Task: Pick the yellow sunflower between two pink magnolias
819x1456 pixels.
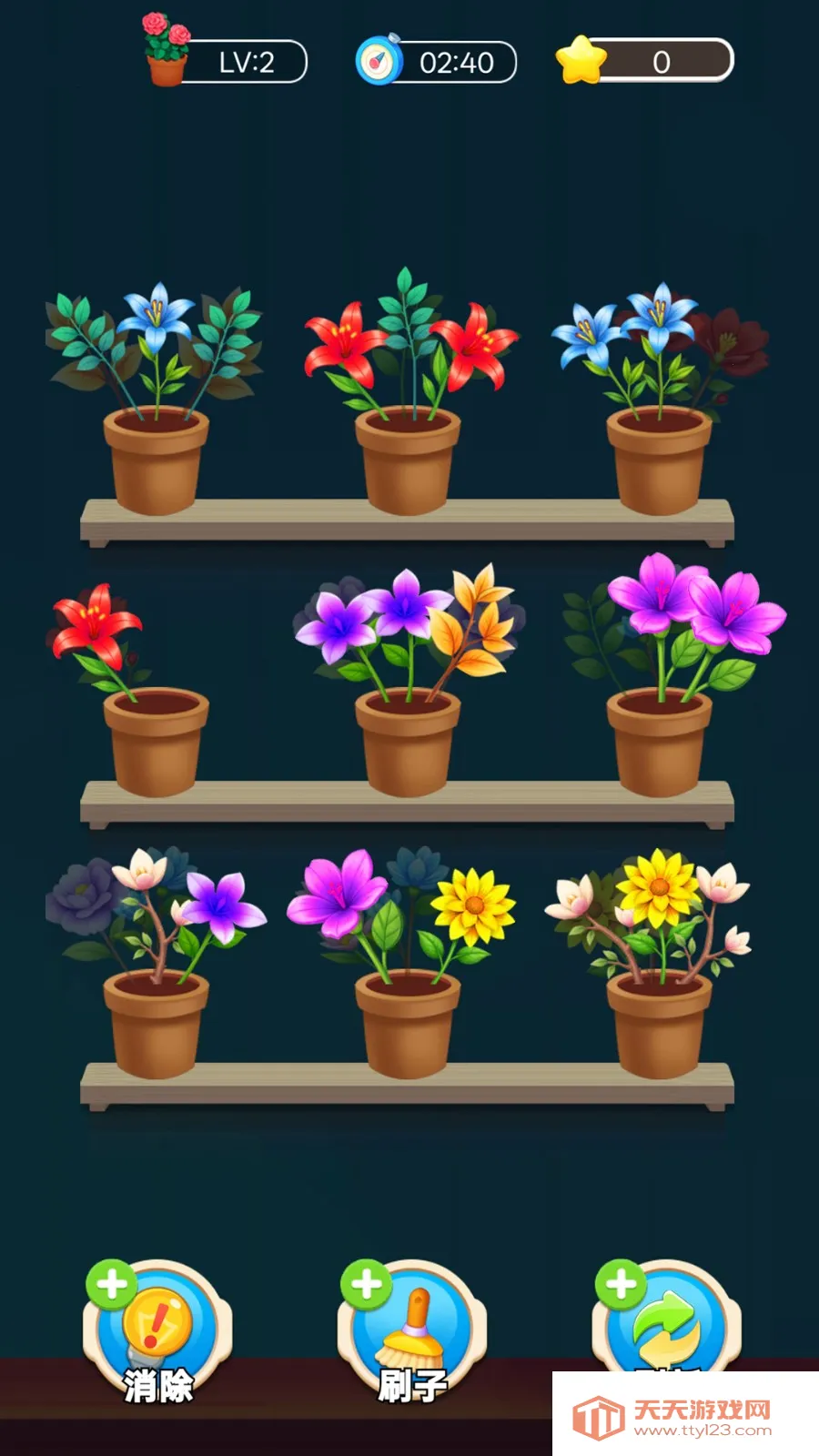Action: [657, 885]
